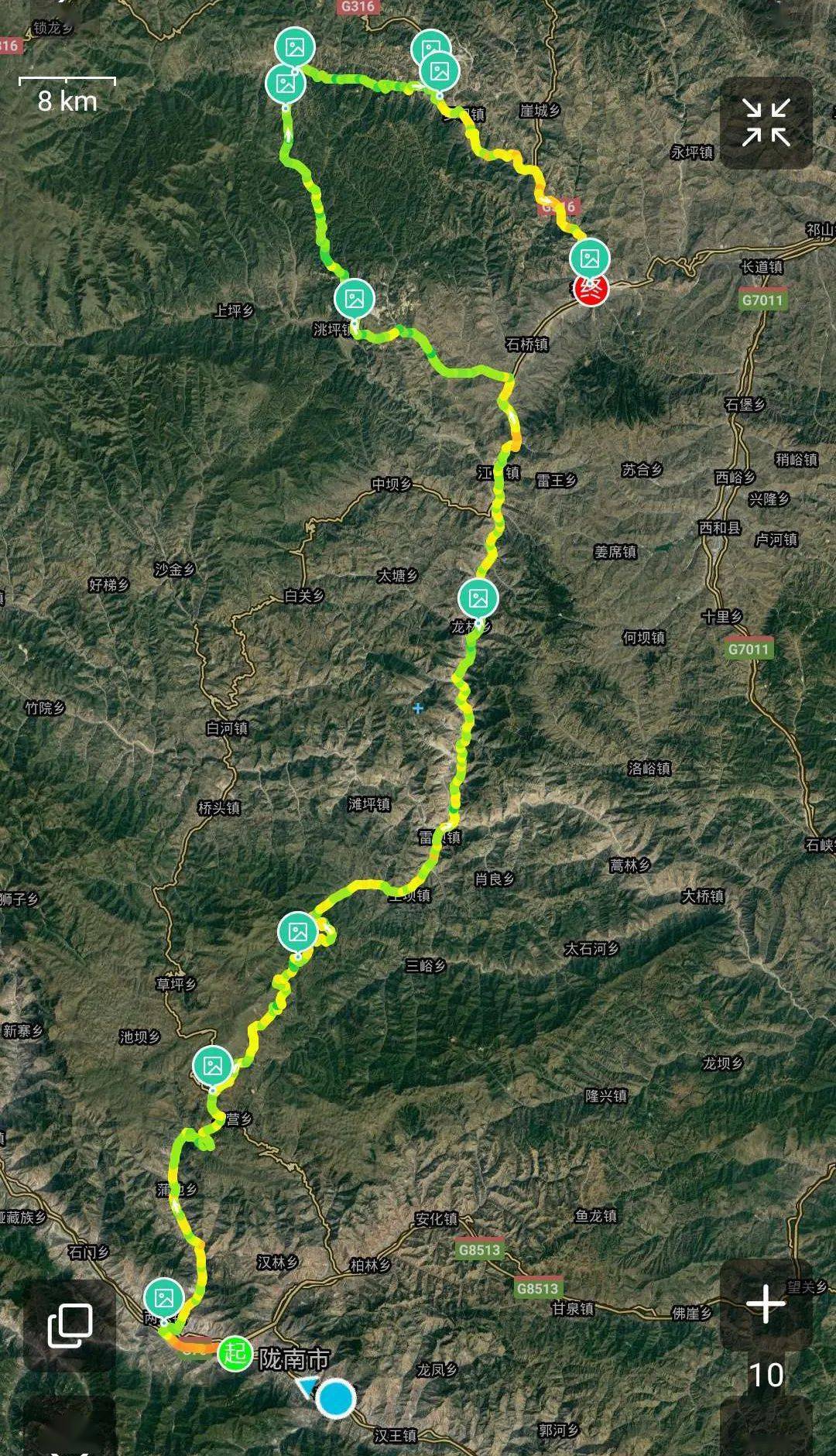Tap the blue current location dot
Viewport: 836px width, 1456px height.
tap(336, 1399)
